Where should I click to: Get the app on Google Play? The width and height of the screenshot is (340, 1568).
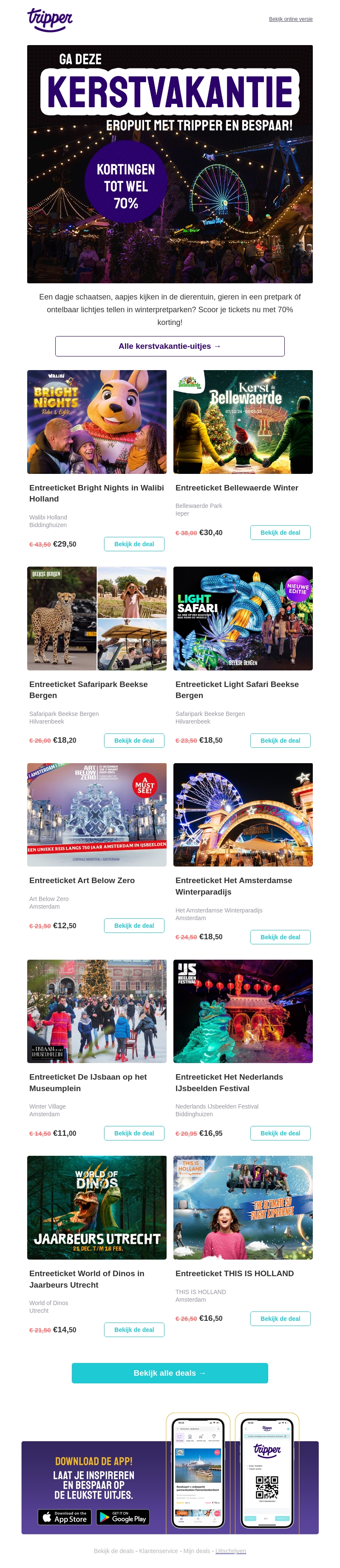[x=122, y=1517]
